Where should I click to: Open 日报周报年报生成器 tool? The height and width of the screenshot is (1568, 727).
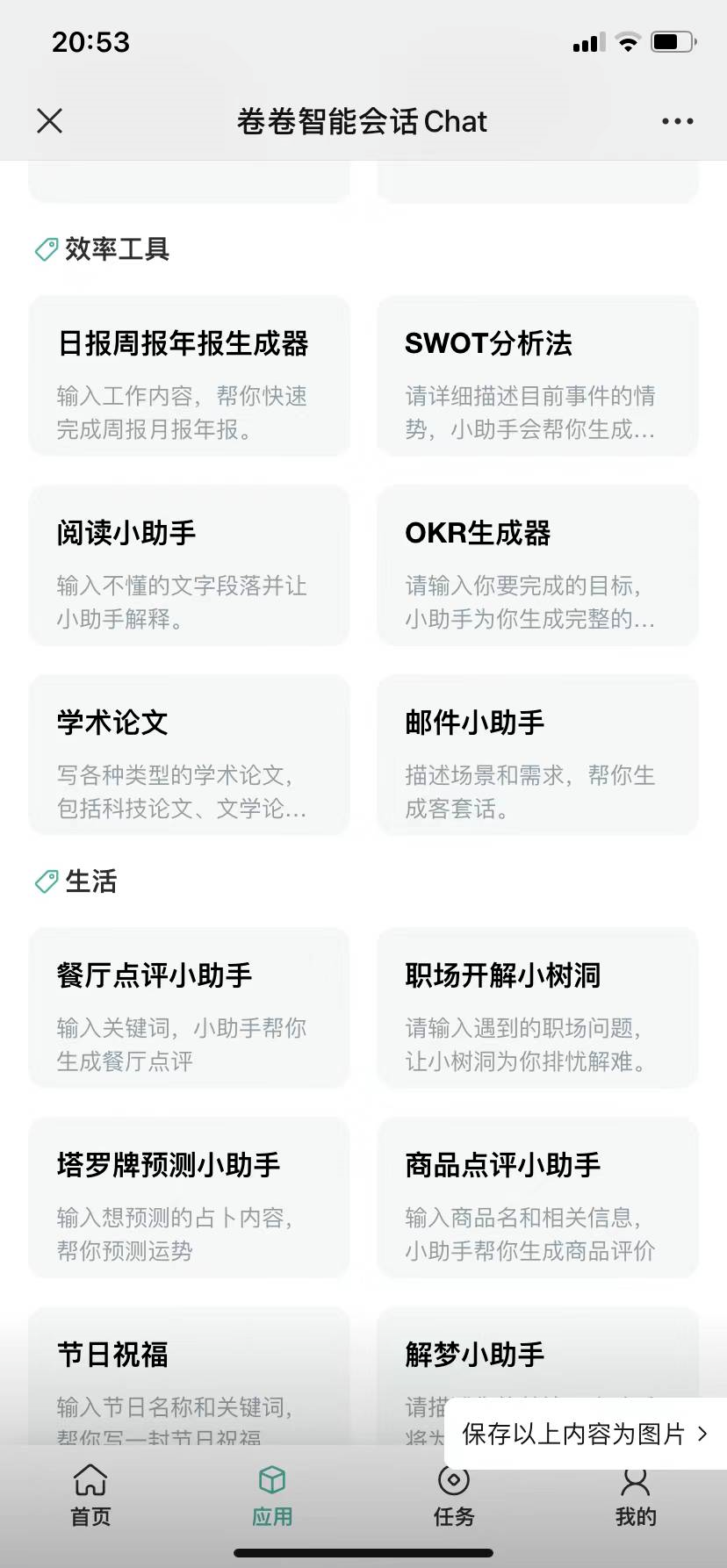[x=189, y=376]
